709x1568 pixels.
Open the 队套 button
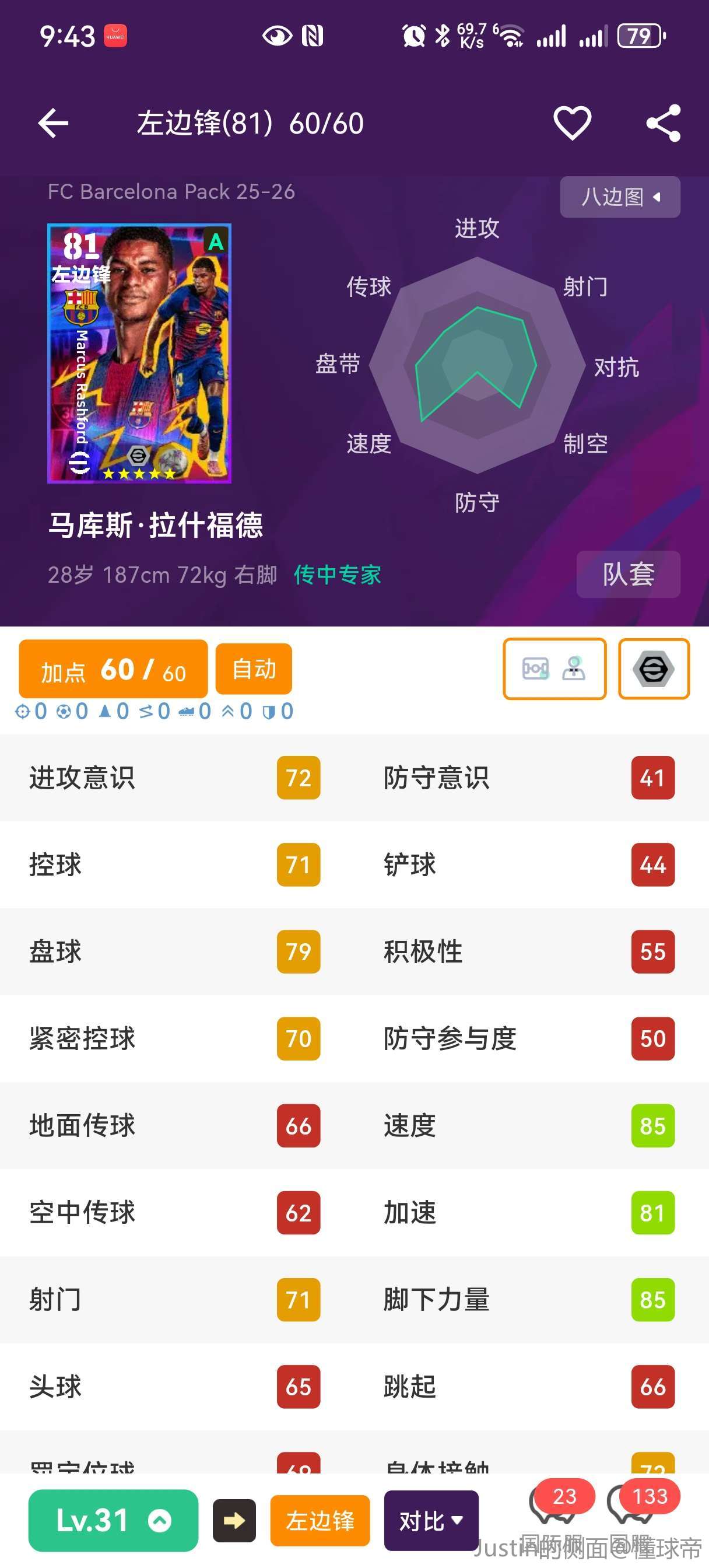tap(627, 575)
